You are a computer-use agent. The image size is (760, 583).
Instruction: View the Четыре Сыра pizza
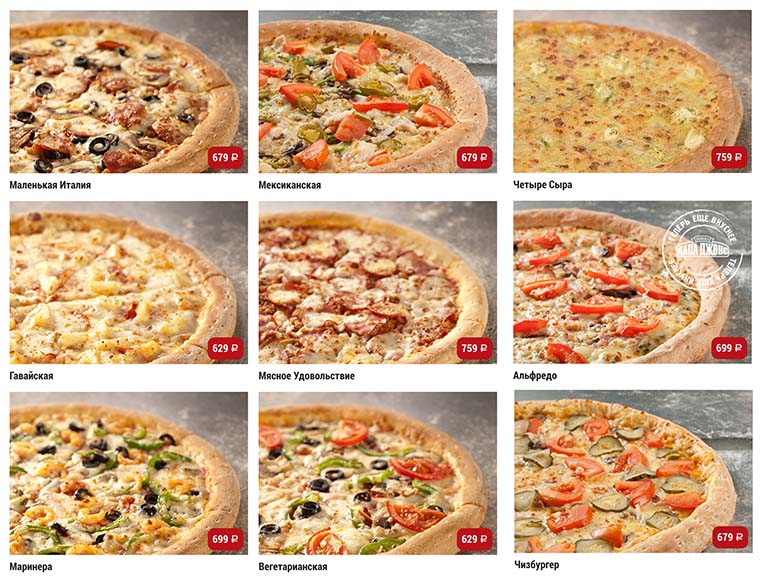coord(631,91)
